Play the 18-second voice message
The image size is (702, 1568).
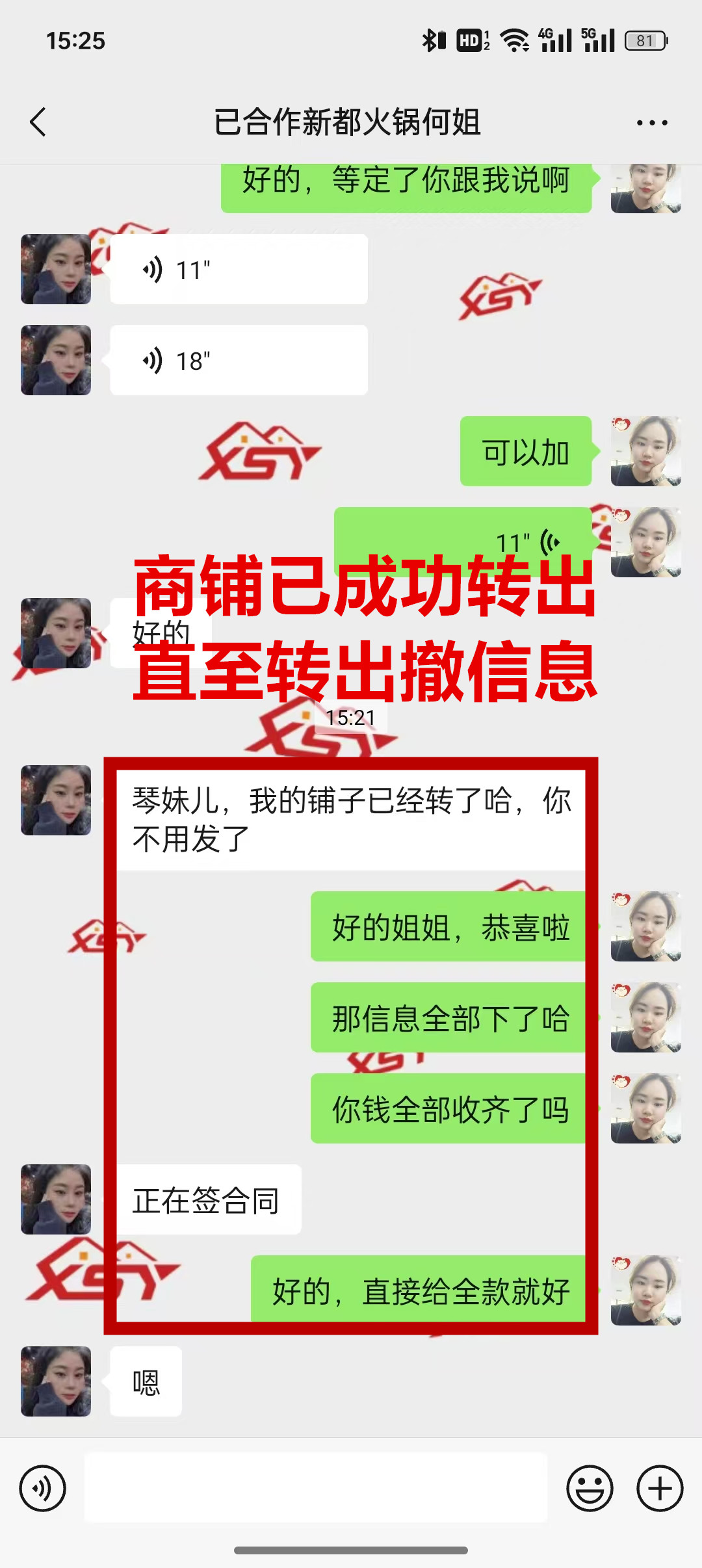[238, 360]
